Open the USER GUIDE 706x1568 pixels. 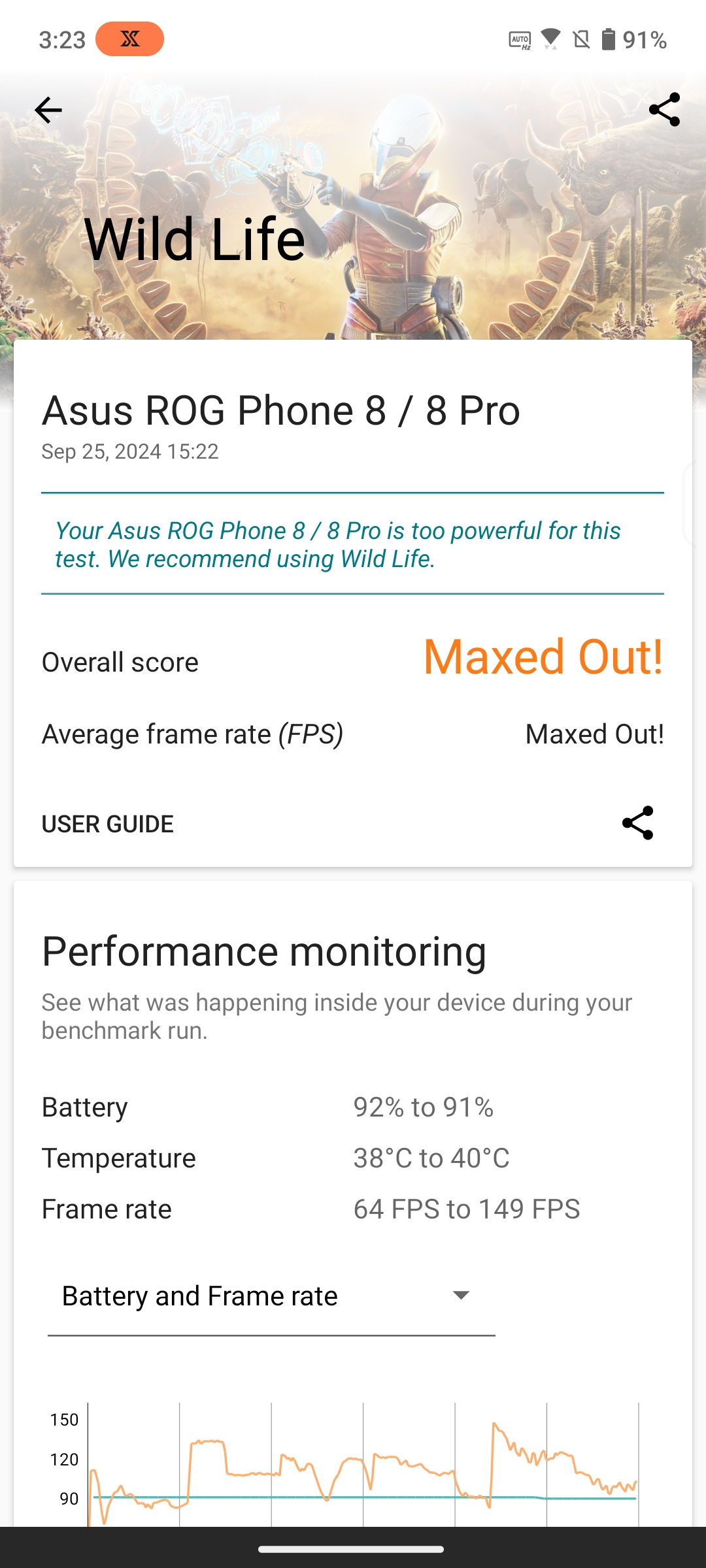[108, 824]
